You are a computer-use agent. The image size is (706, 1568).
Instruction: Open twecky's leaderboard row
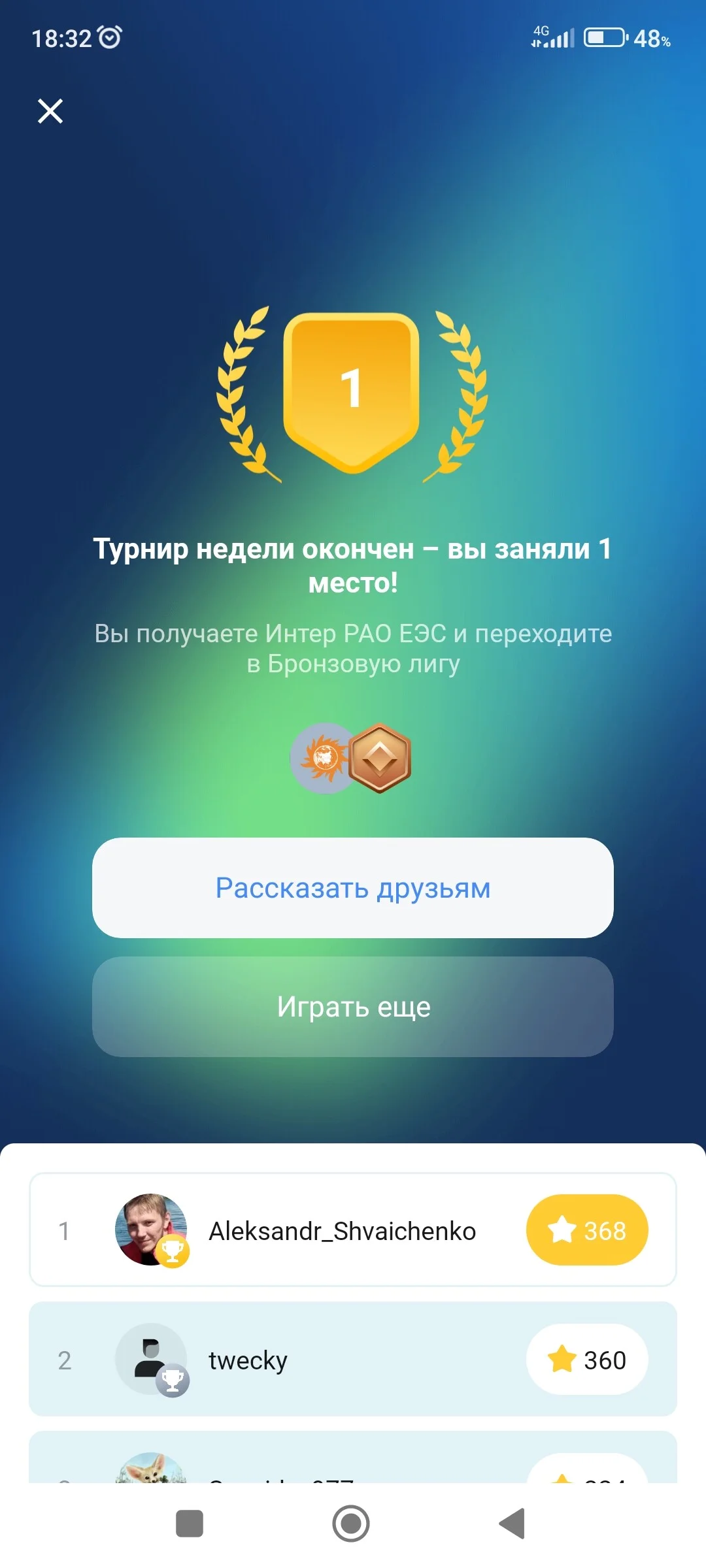point(353,1359)
